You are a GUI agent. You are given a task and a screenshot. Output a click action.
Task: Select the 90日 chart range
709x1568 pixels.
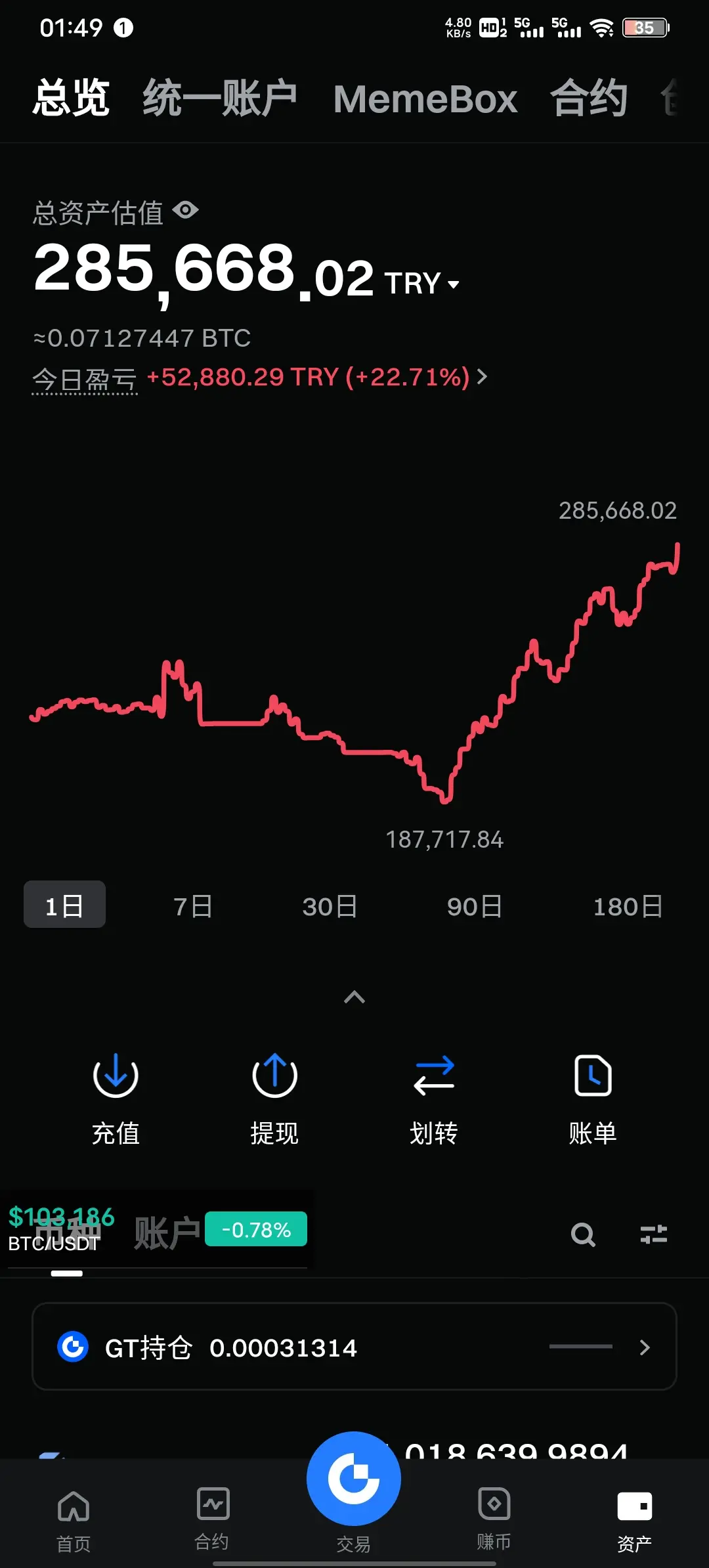(475, 906)
